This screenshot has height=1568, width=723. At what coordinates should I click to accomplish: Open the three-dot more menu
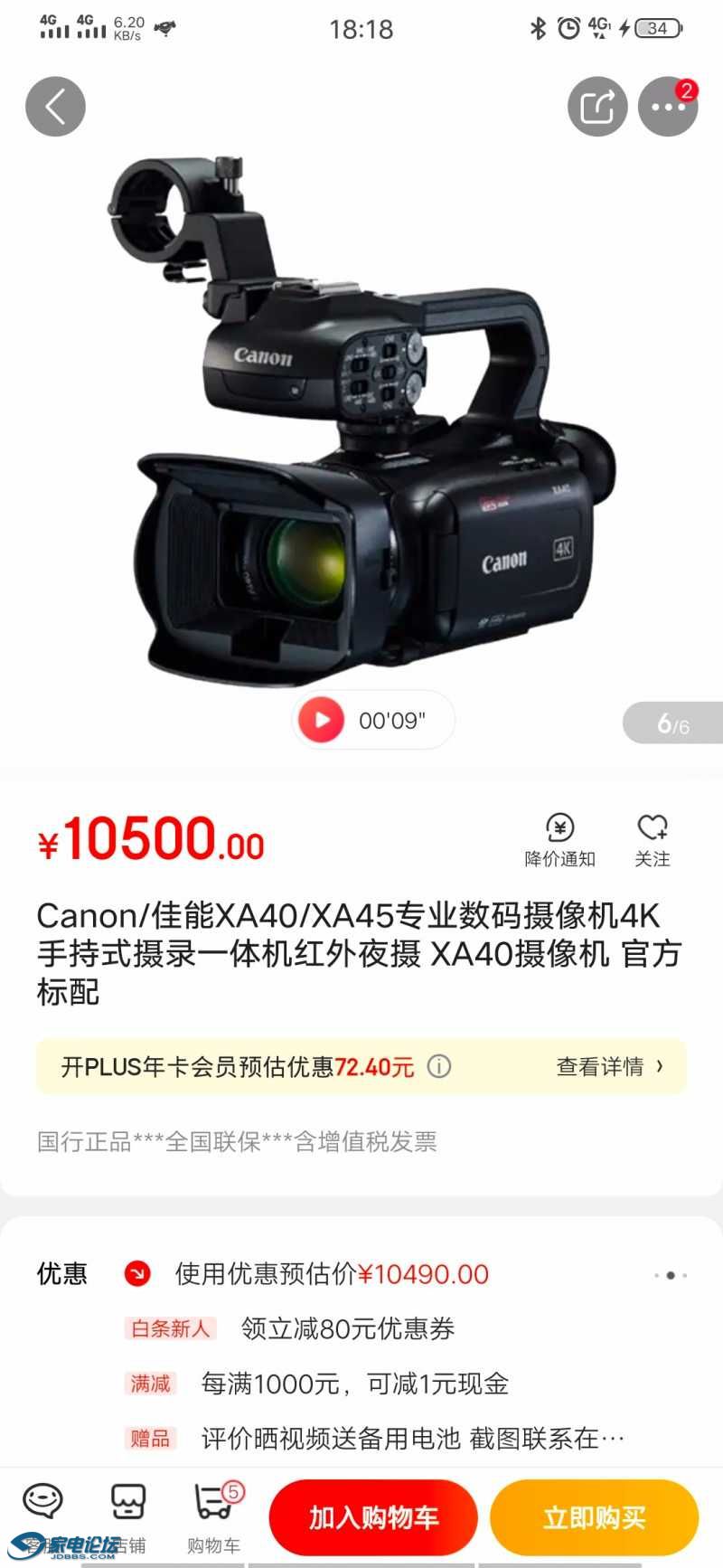[x=668, y=107]
